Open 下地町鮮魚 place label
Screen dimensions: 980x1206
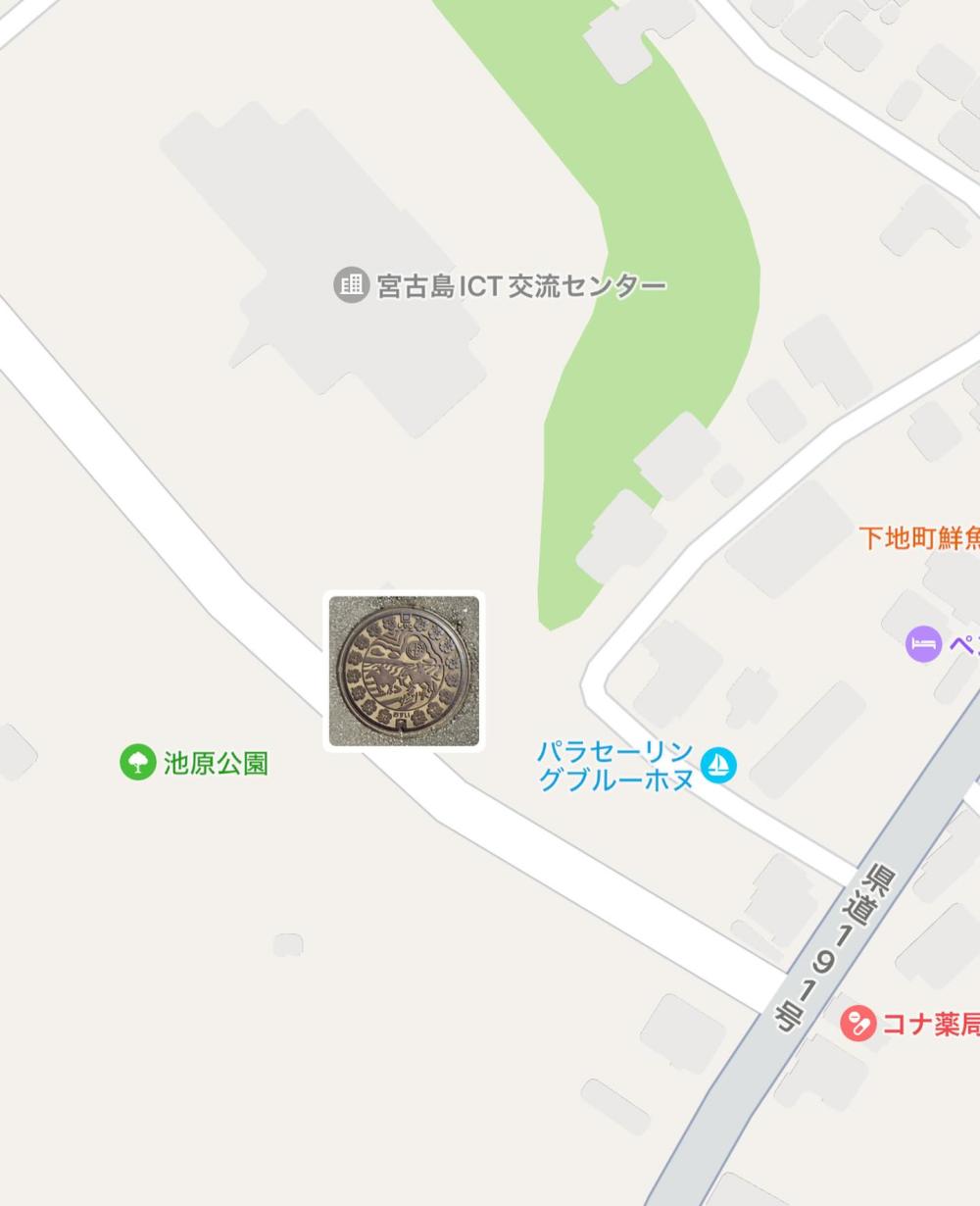point(918,538)
